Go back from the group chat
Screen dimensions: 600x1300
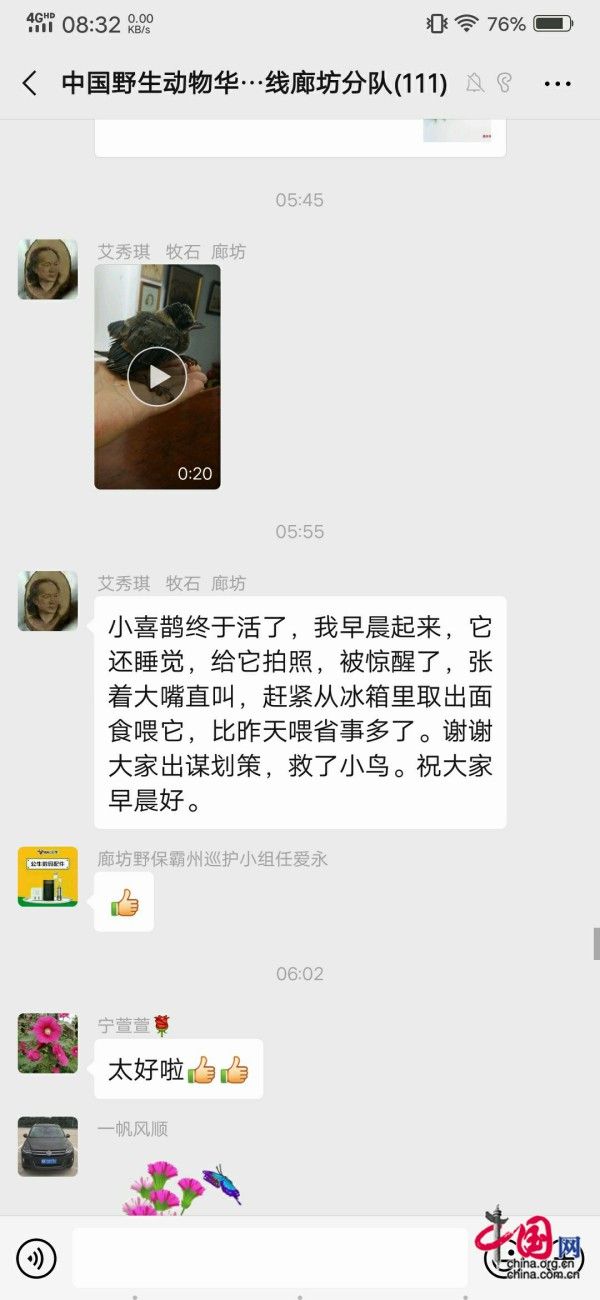click(x=29, y=83)
